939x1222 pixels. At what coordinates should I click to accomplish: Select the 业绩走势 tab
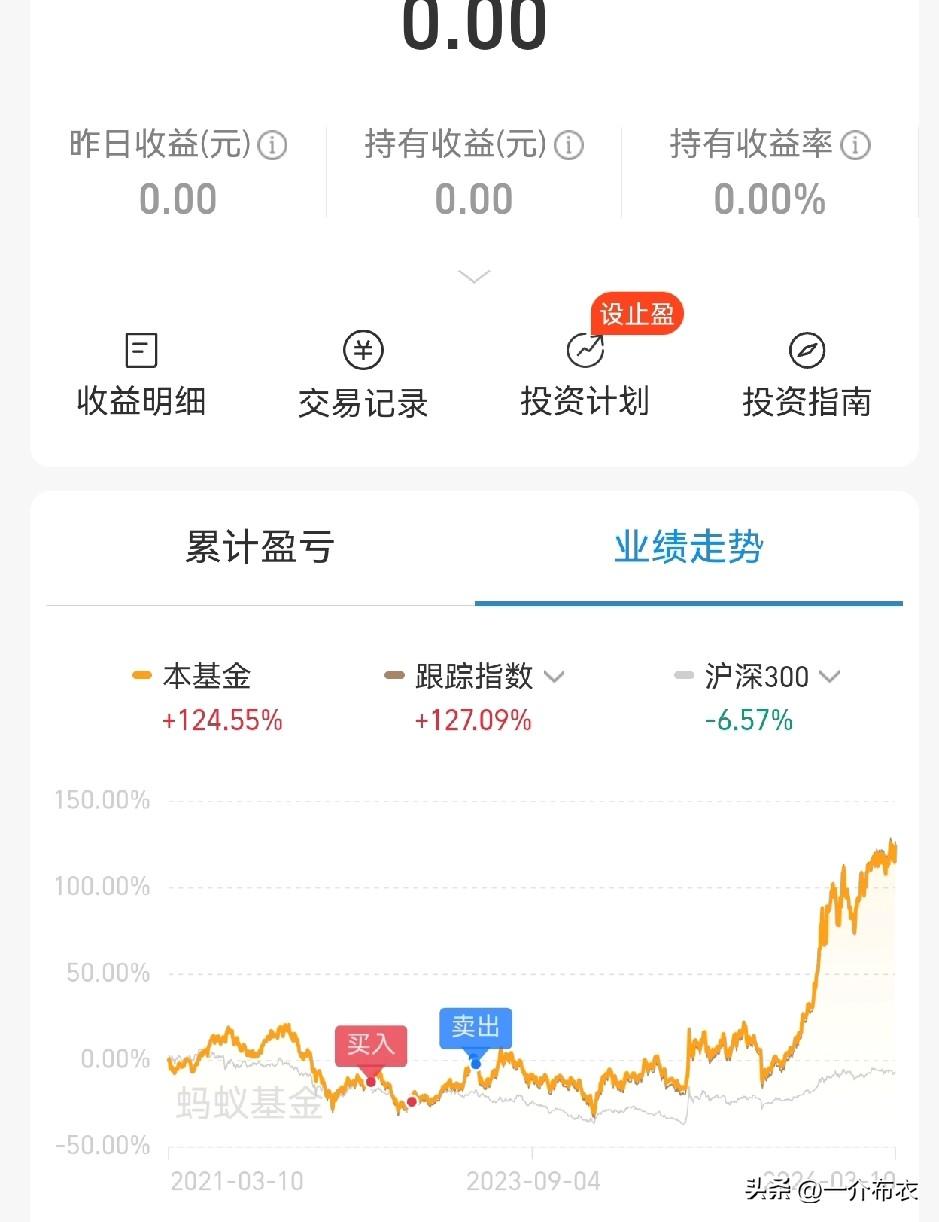click(x=688, y=547)
